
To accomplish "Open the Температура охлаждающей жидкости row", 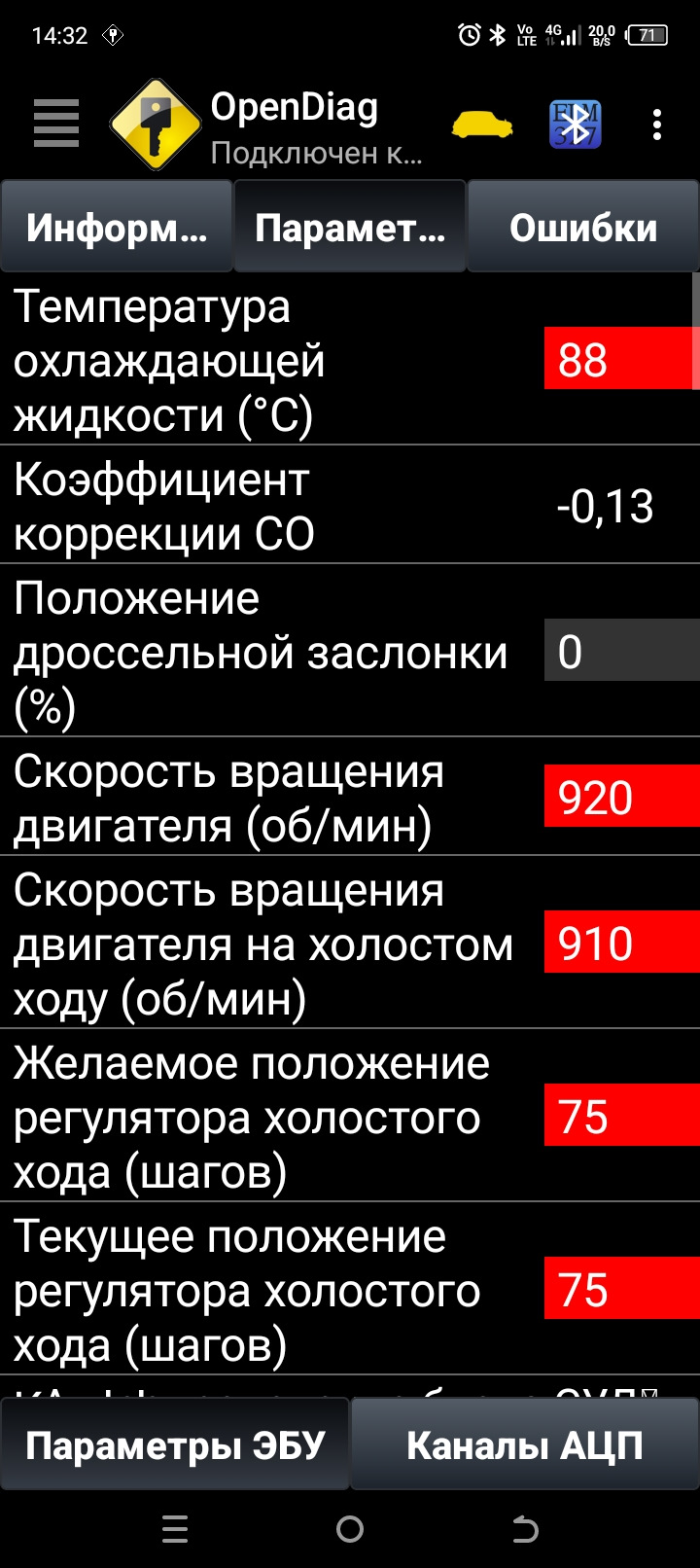I will pyautogui.click(x=350, y=360).
